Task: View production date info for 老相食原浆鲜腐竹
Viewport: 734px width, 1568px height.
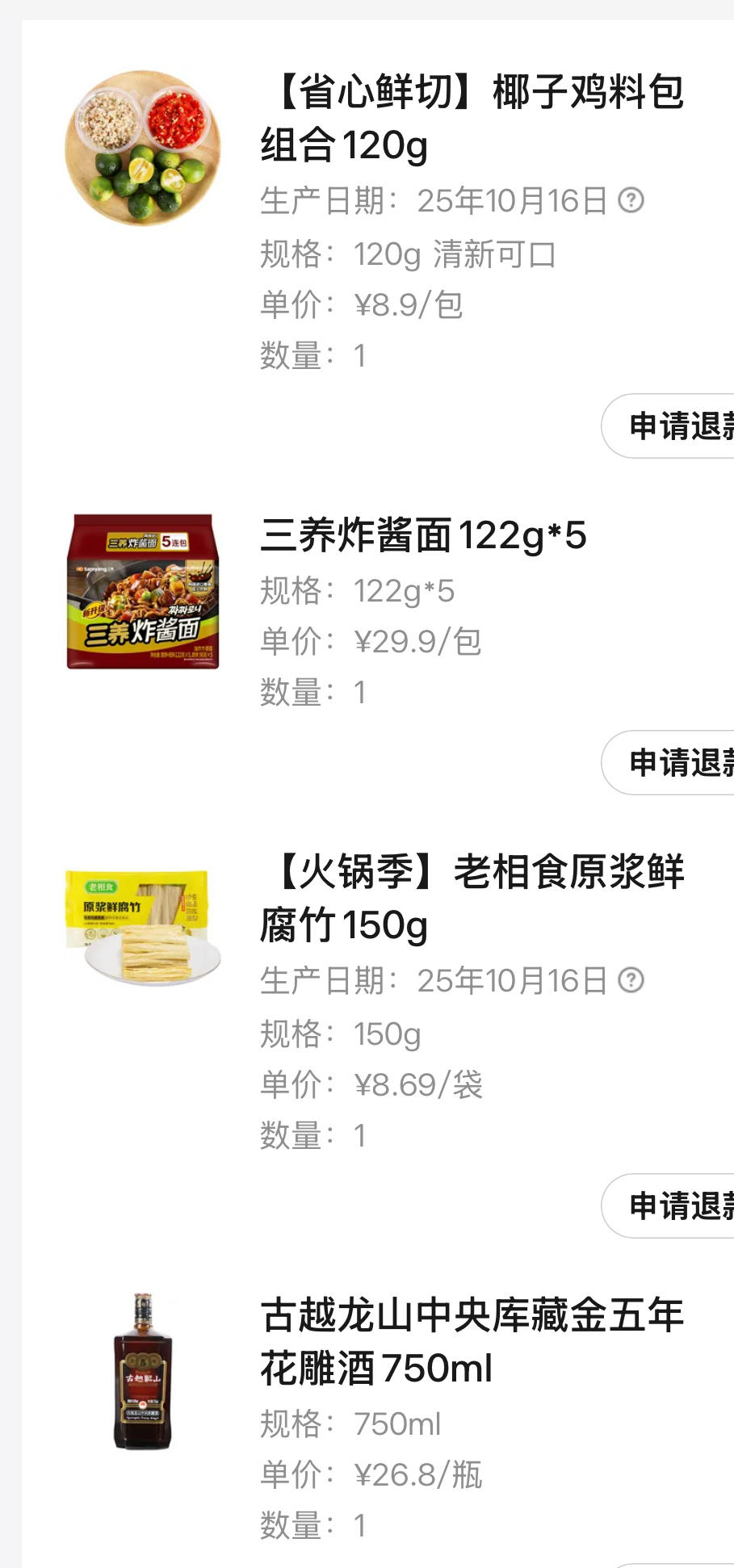Action: 631,980
